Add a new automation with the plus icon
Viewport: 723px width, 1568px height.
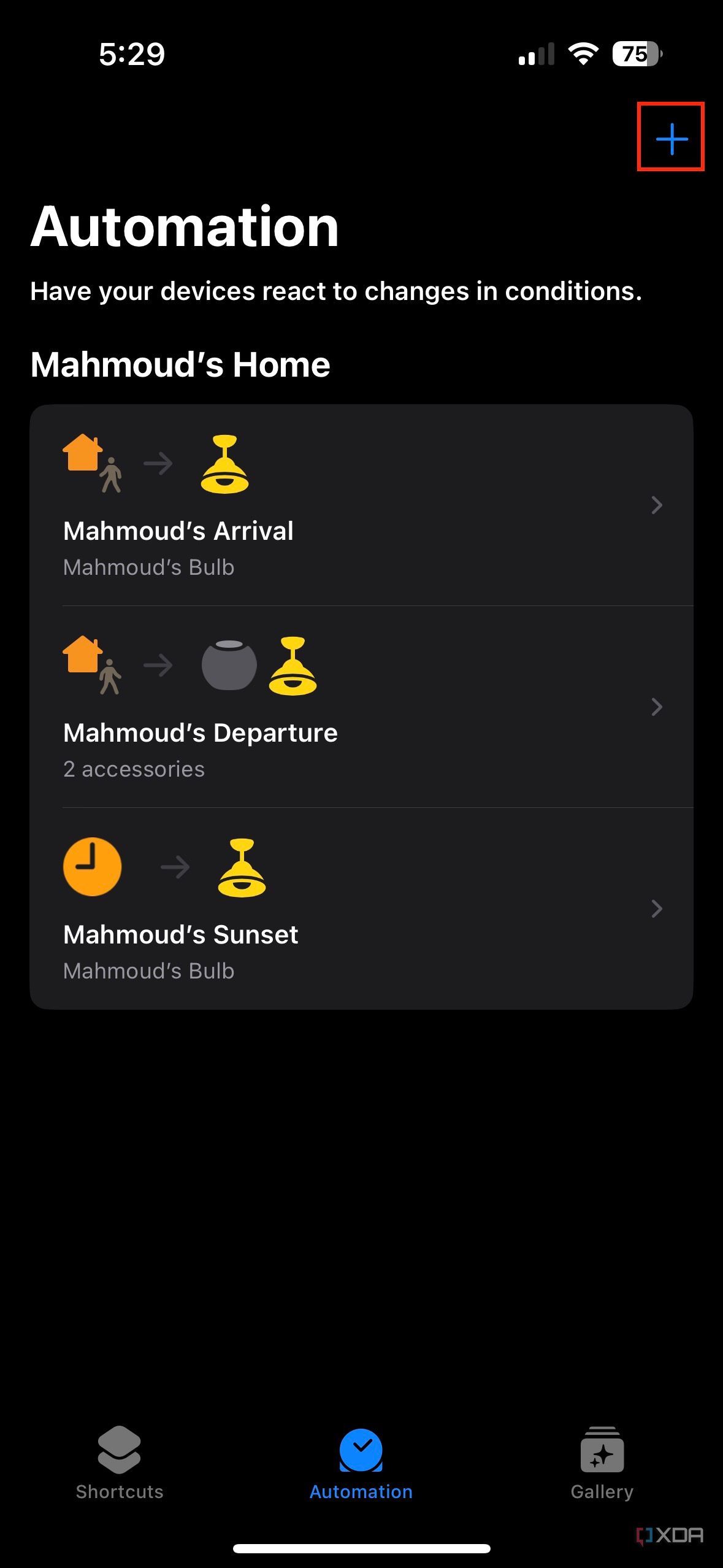pos(671,137)
